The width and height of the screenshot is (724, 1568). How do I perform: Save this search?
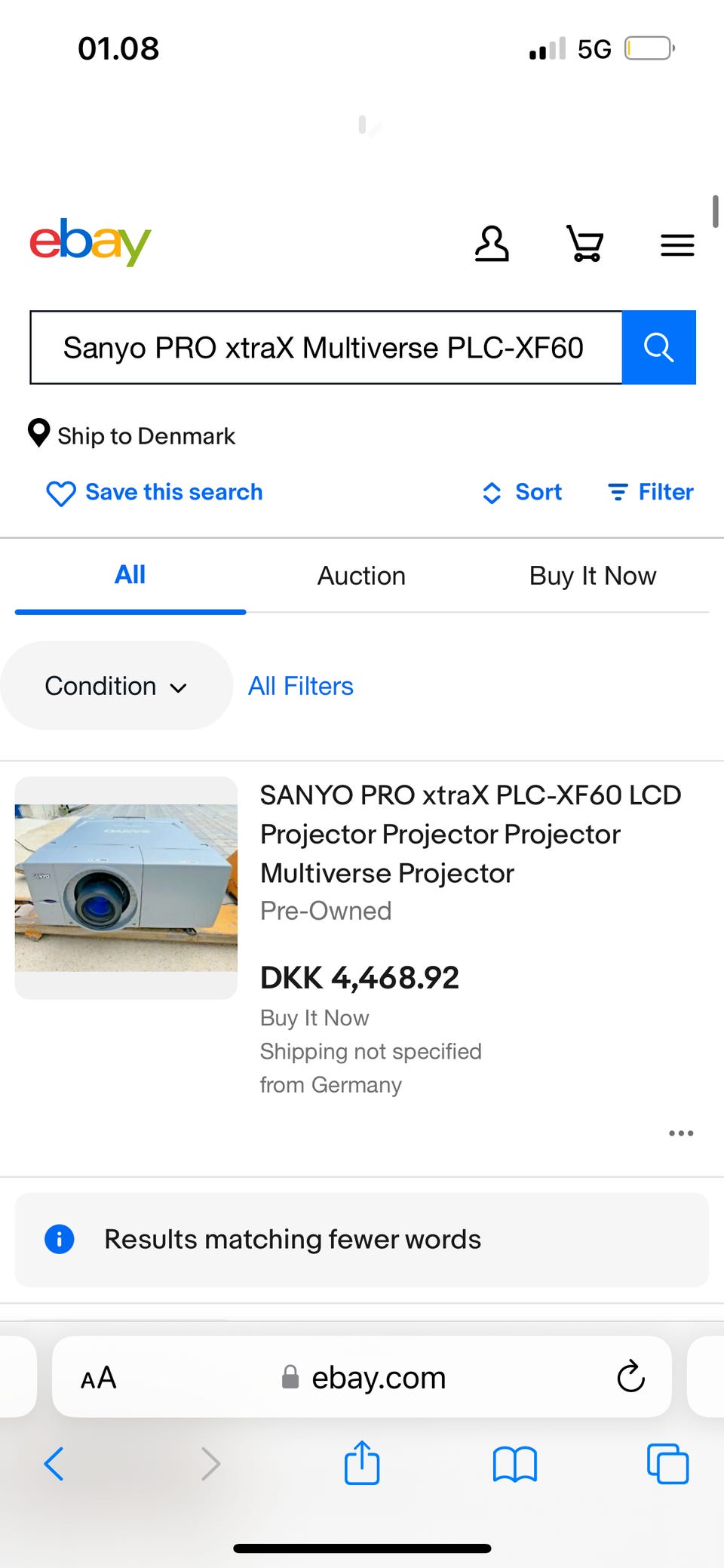point(155,493)
